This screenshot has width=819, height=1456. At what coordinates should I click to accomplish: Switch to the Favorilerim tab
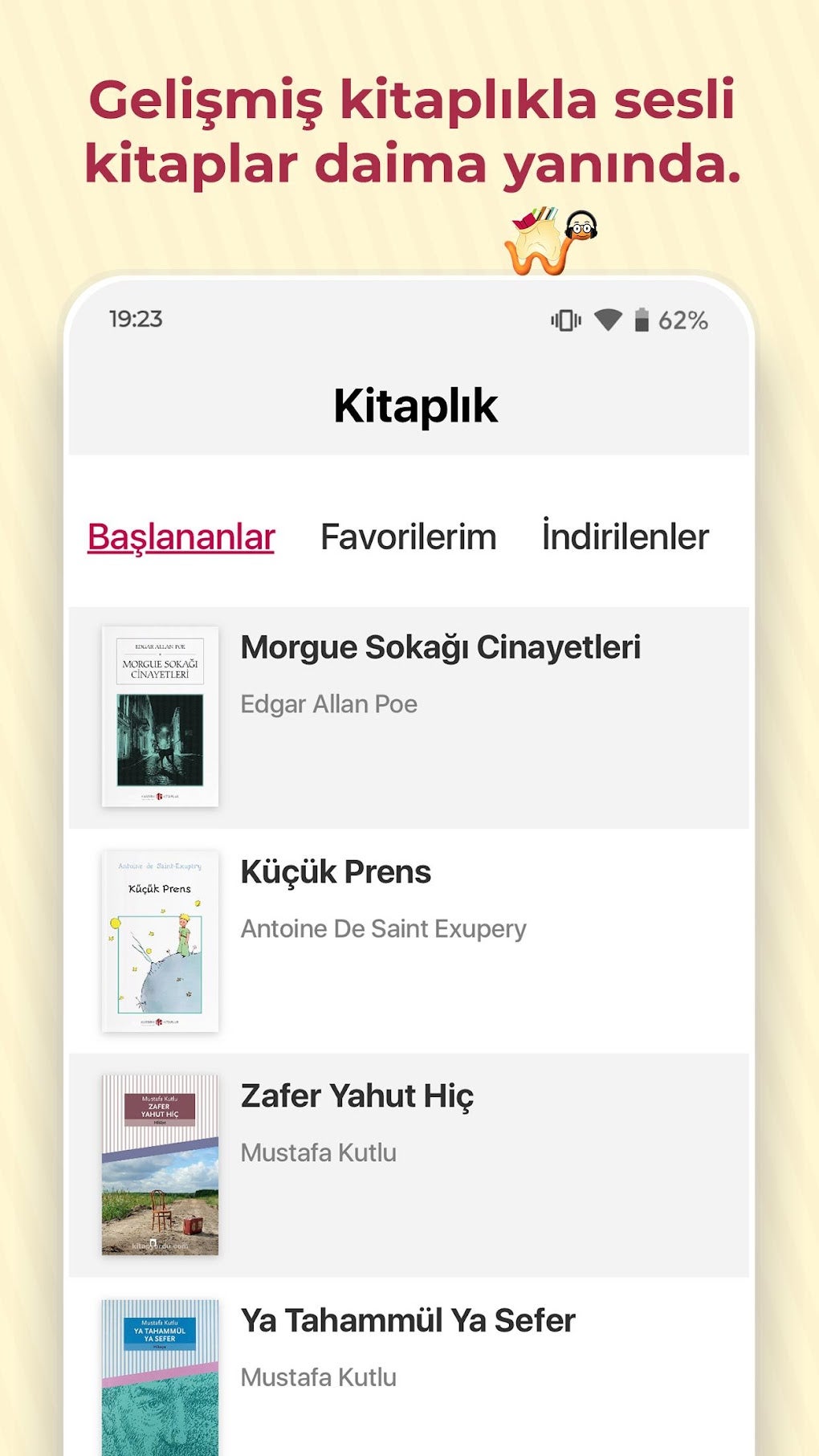tap(408, 536)
